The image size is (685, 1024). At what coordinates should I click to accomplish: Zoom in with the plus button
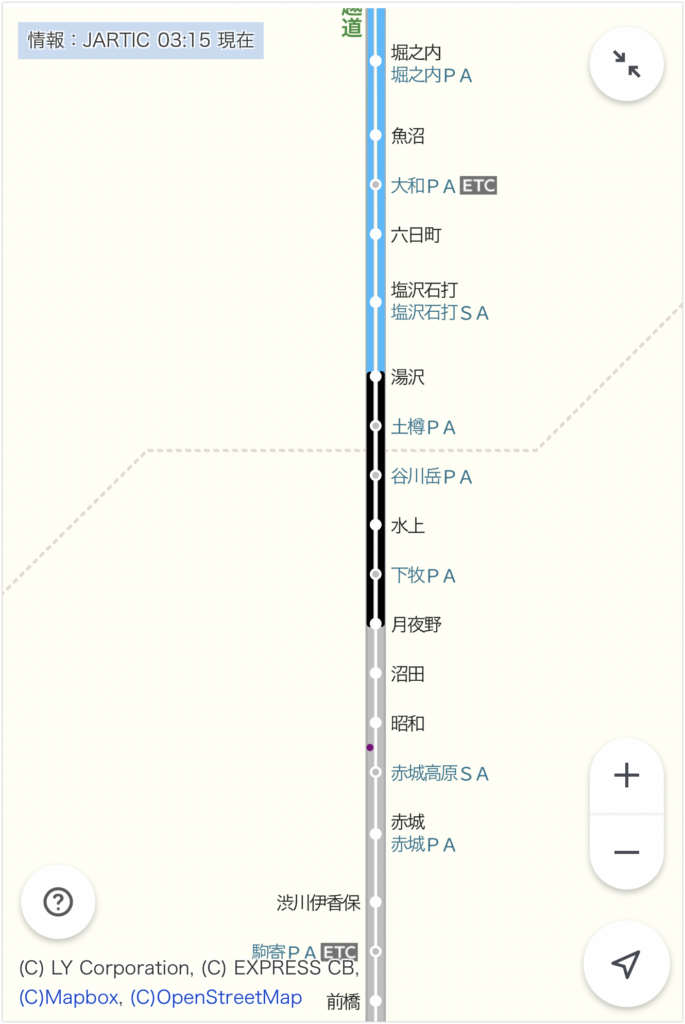pyautogui.click(x=627, y=776)
